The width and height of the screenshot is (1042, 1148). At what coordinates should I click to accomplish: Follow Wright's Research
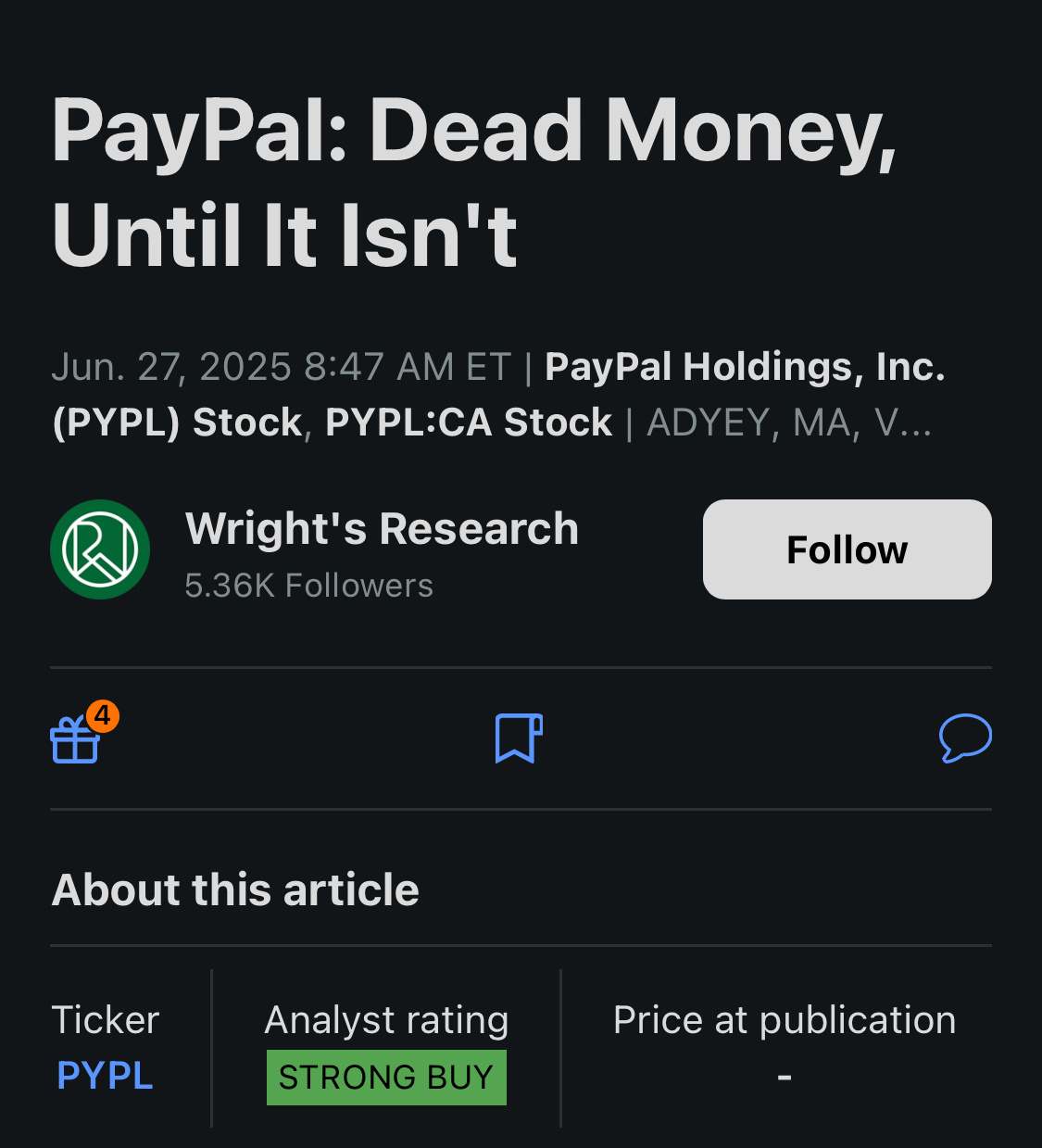click(846, 549)
